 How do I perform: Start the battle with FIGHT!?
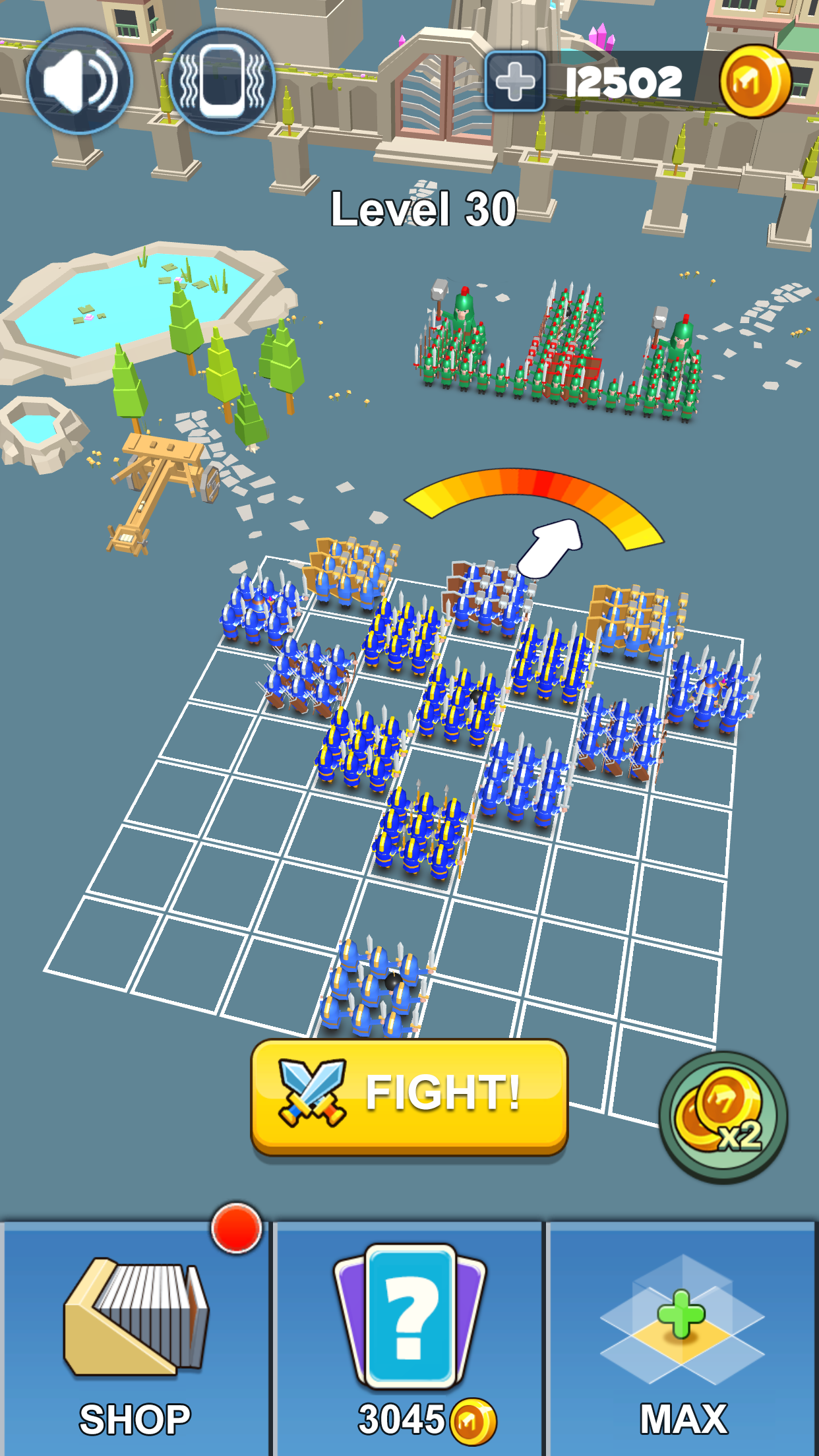pos(409,1097)
